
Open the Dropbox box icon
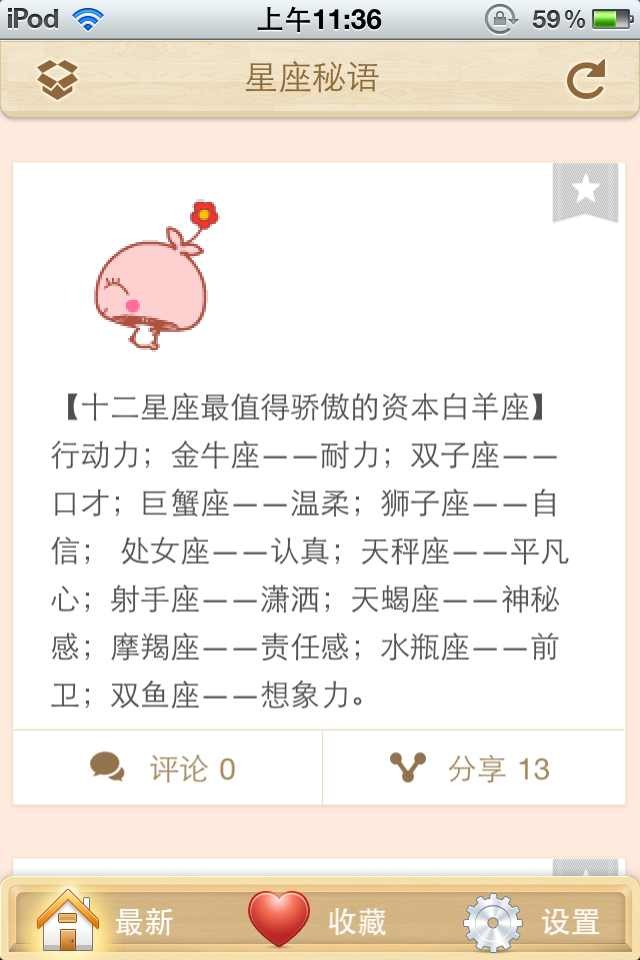58,79
